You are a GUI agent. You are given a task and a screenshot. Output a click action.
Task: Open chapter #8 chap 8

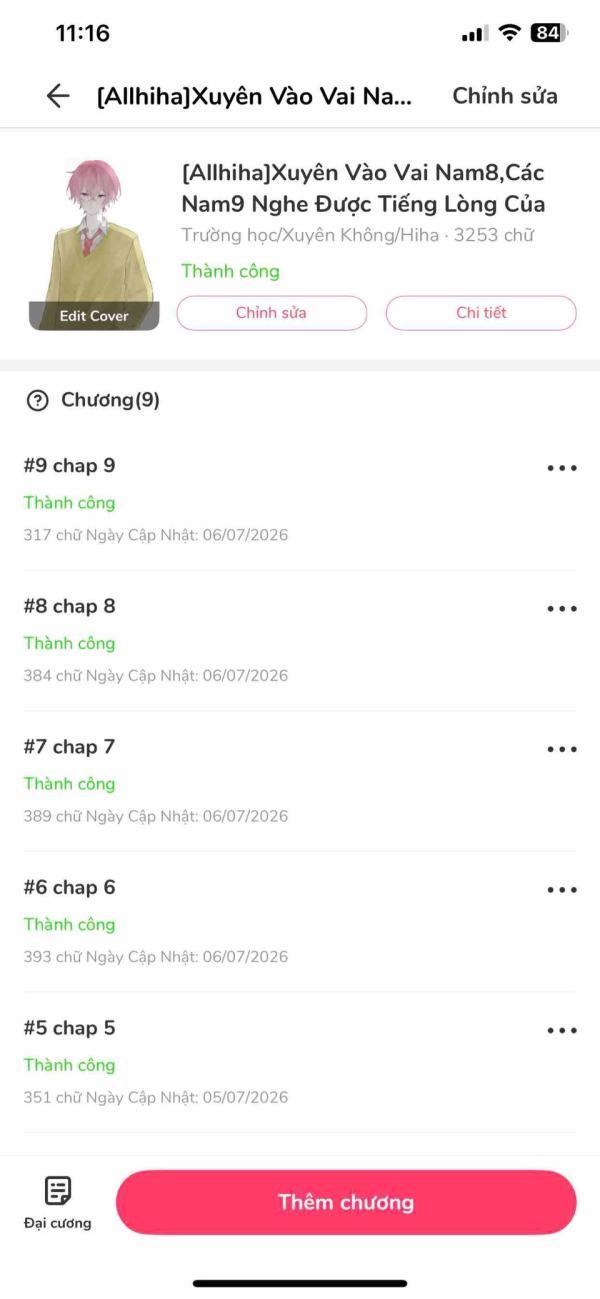pos(300,641)
